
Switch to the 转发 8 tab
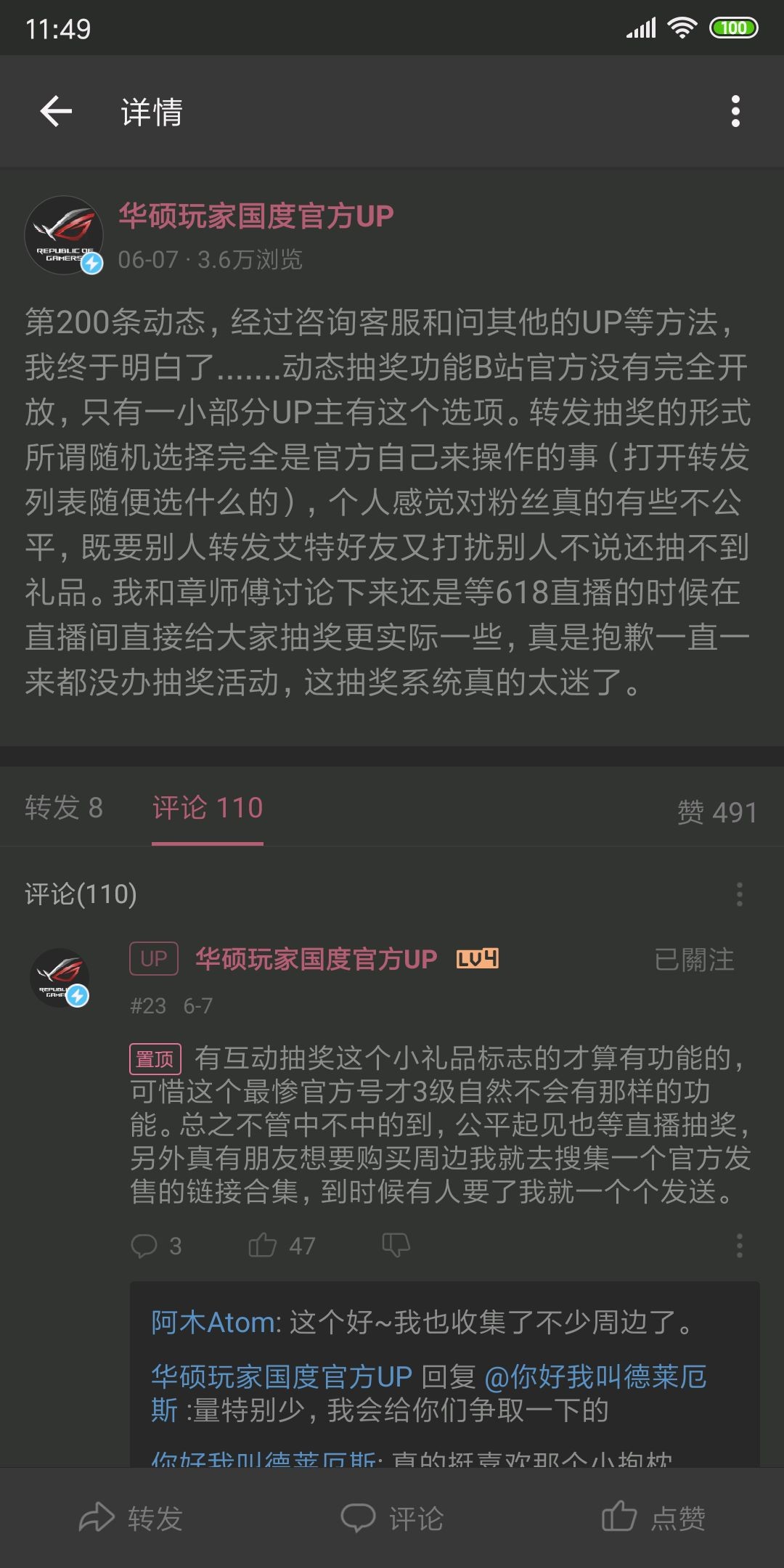click(64, 808)
